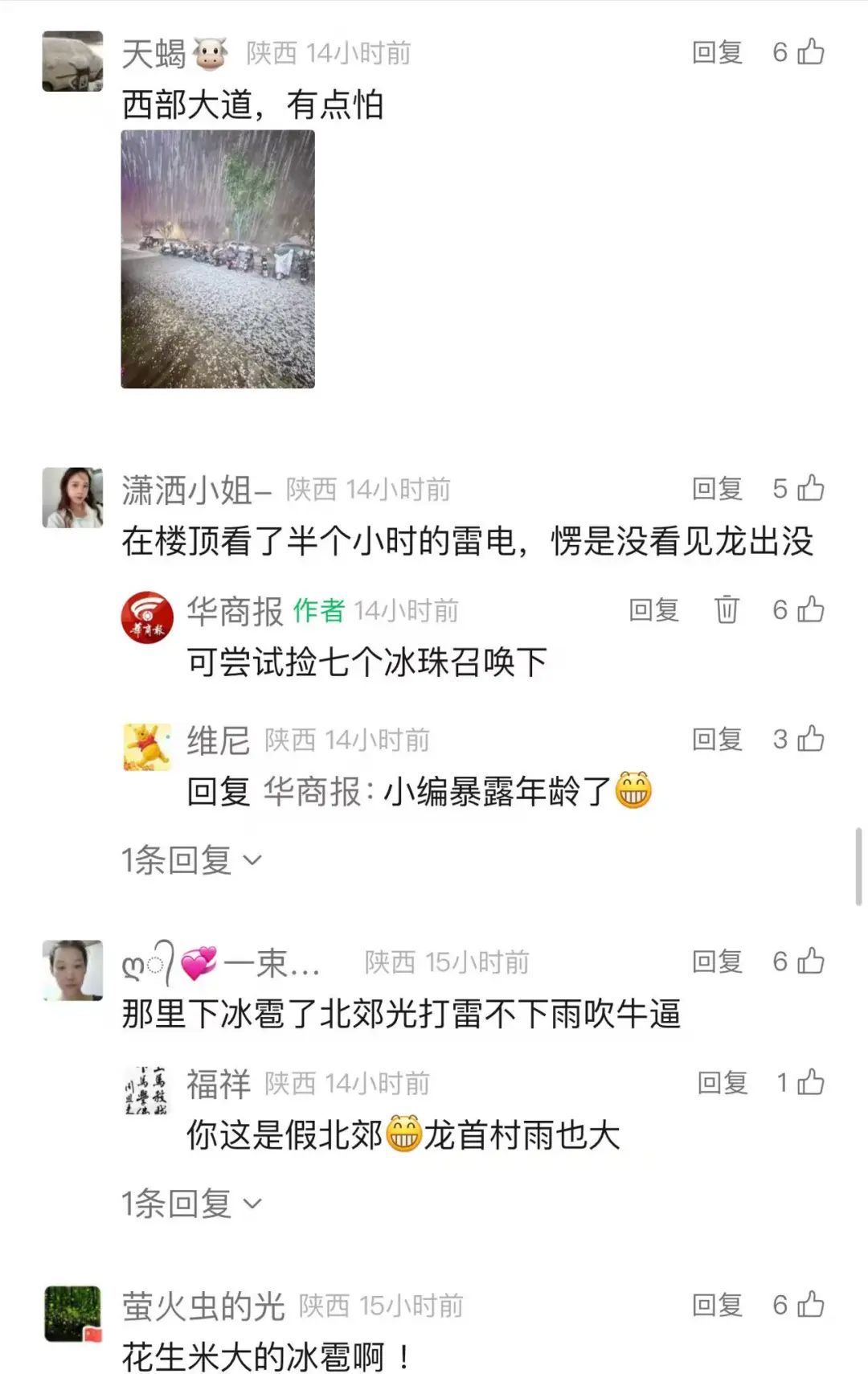Reply to 一束…'s comment about 北郊
Image resolution: width=868 pixels, height=1374 pixels.
(x=717, y=962)
